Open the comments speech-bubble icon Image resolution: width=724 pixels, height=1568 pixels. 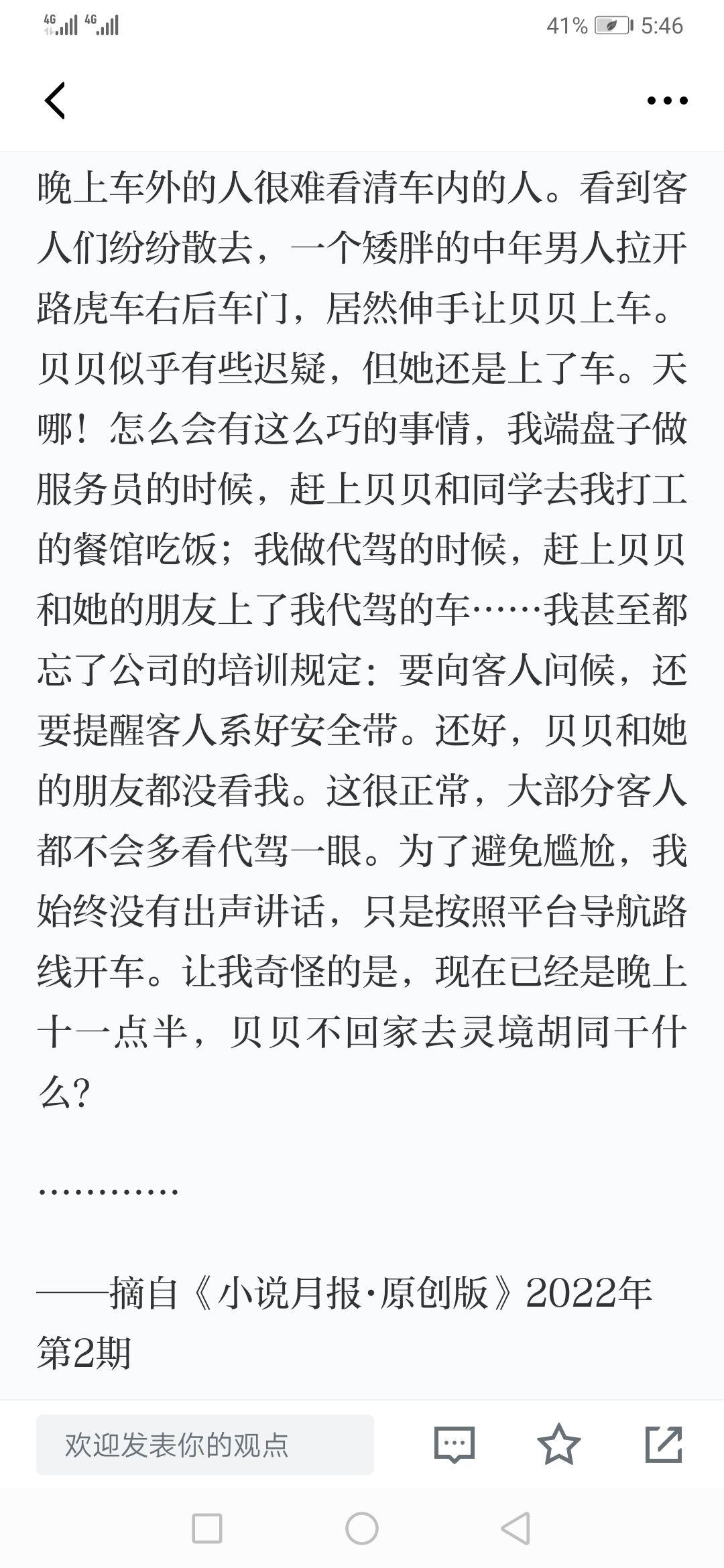tap(455, 1444)
